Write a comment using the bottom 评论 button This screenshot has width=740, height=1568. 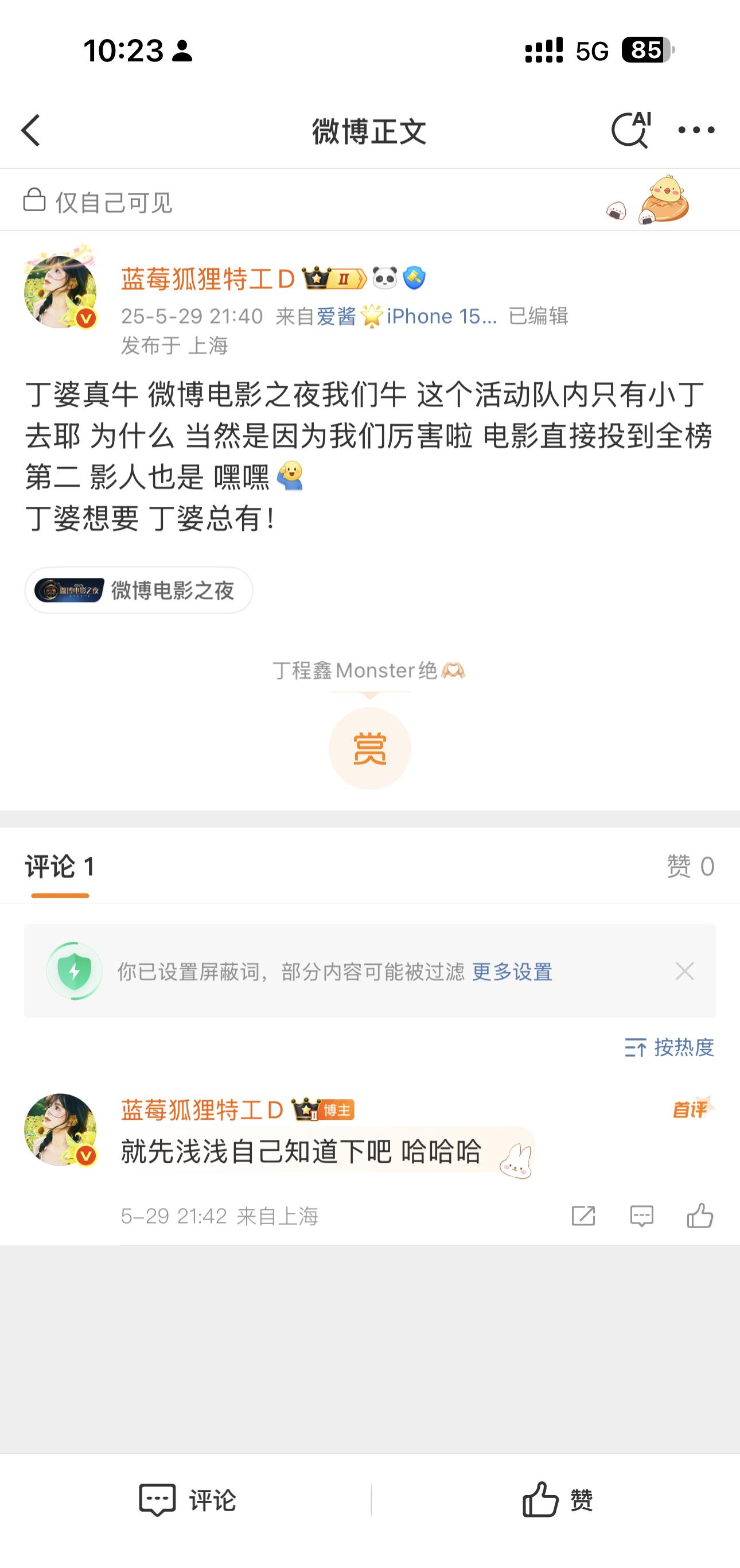pos(187,1500)
